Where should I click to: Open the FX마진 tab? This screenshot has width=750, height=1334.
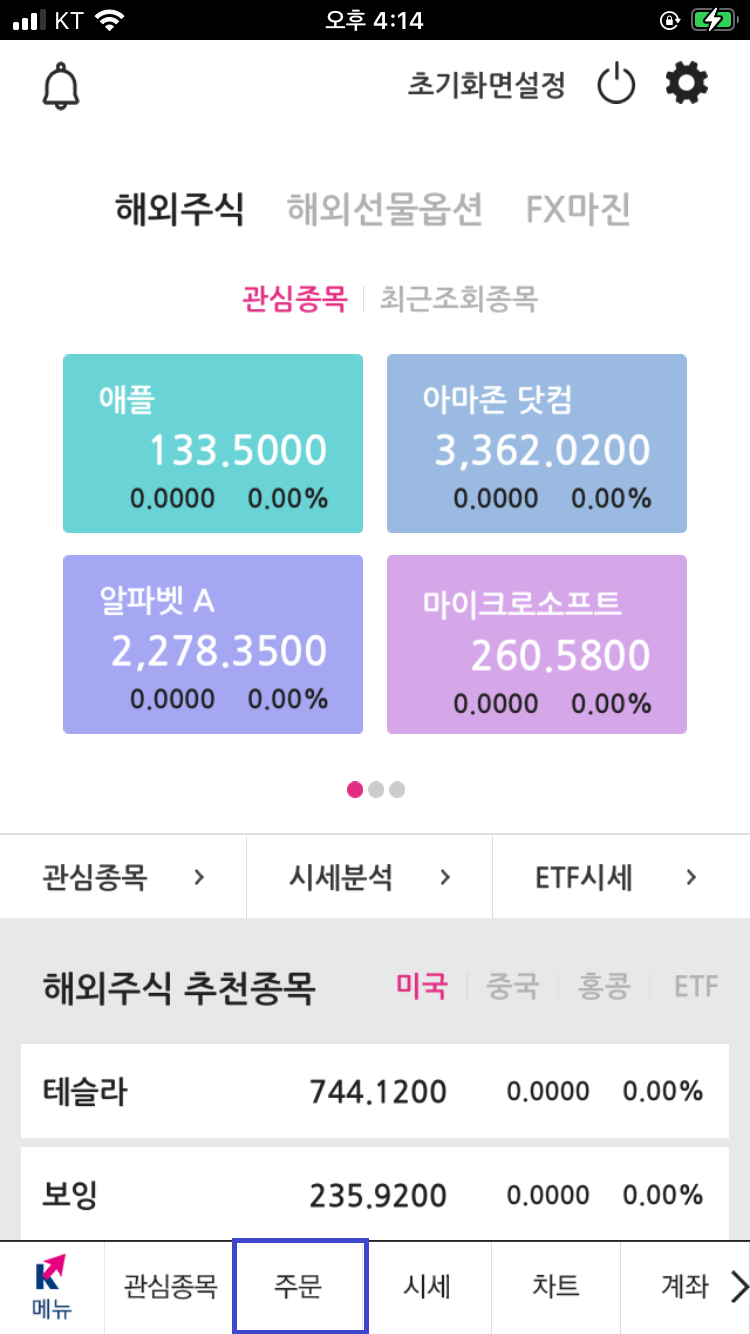tap(577, 211)
